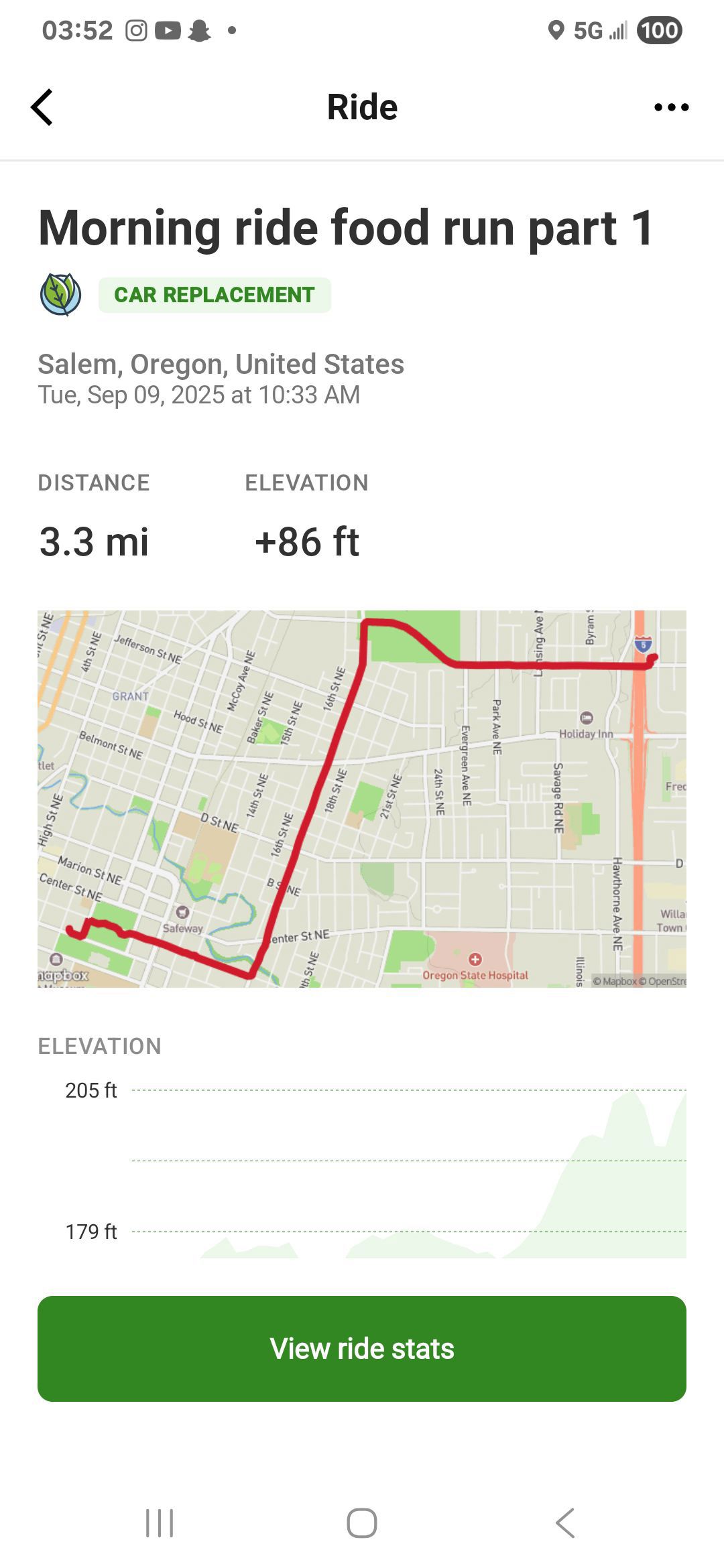Go back using the top-left arrow
Viewport: 724px width, 1568px height.
pyautogui.click(x=42, y=107)
